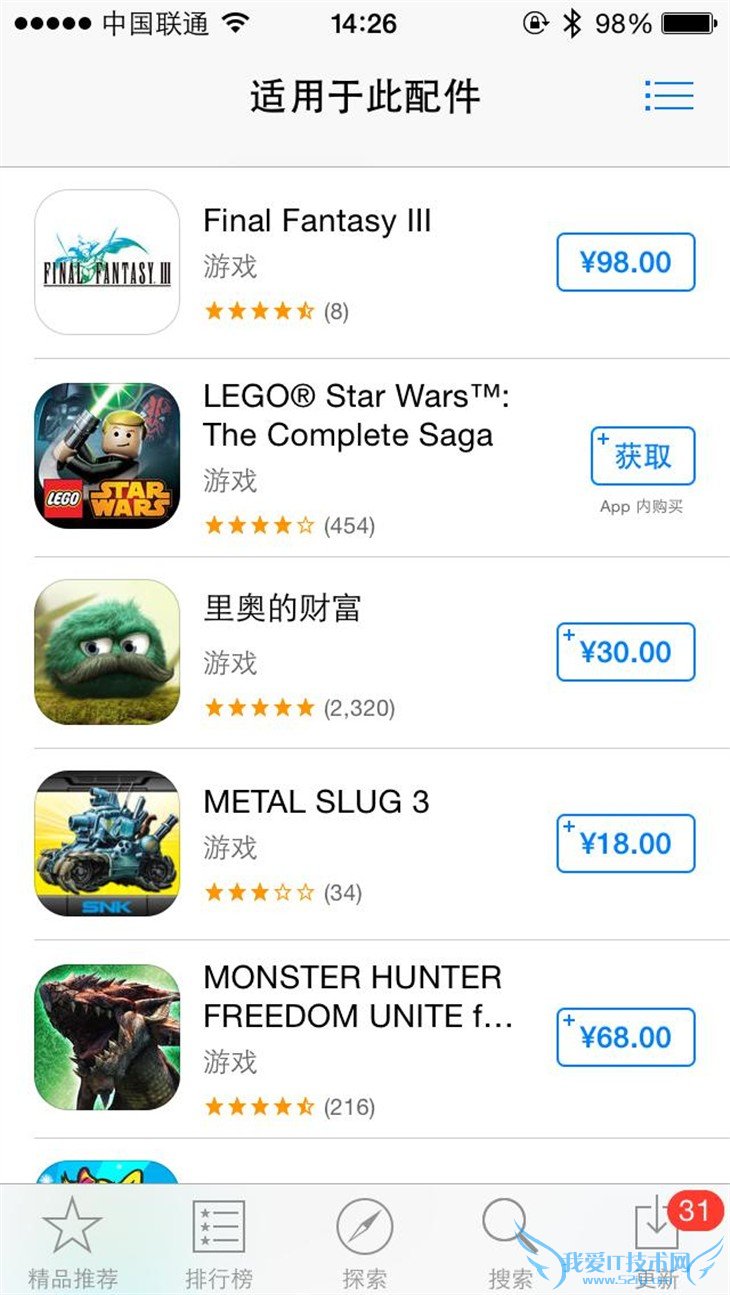Switch to the 精品推荐 tab
This screenshot has width=730, height=1295.
[x=72, y=1242]
